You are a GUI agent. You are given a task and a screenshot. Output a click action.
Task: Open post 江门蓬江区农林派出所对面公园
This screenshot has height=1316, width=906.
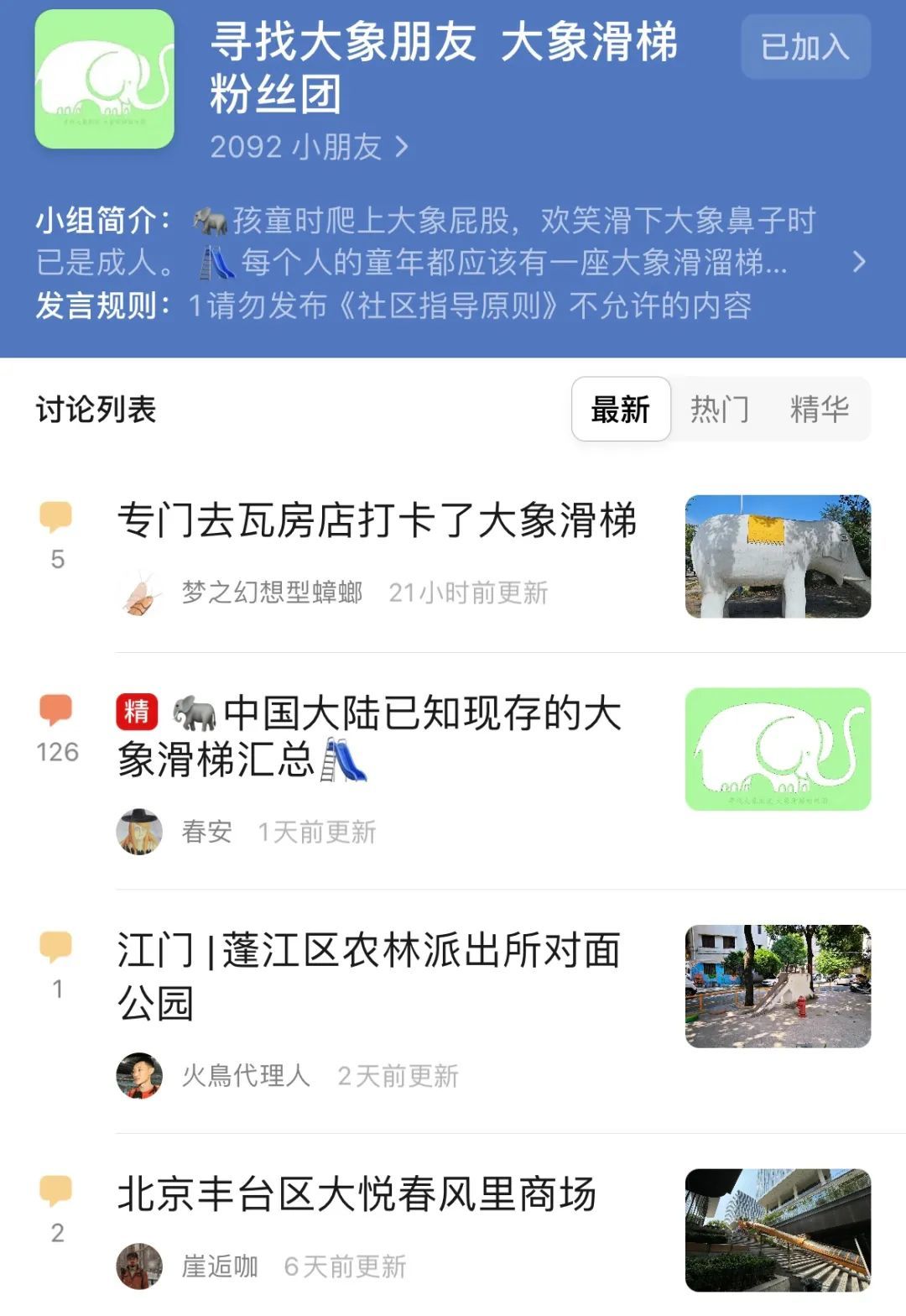[x=369, y=976]
